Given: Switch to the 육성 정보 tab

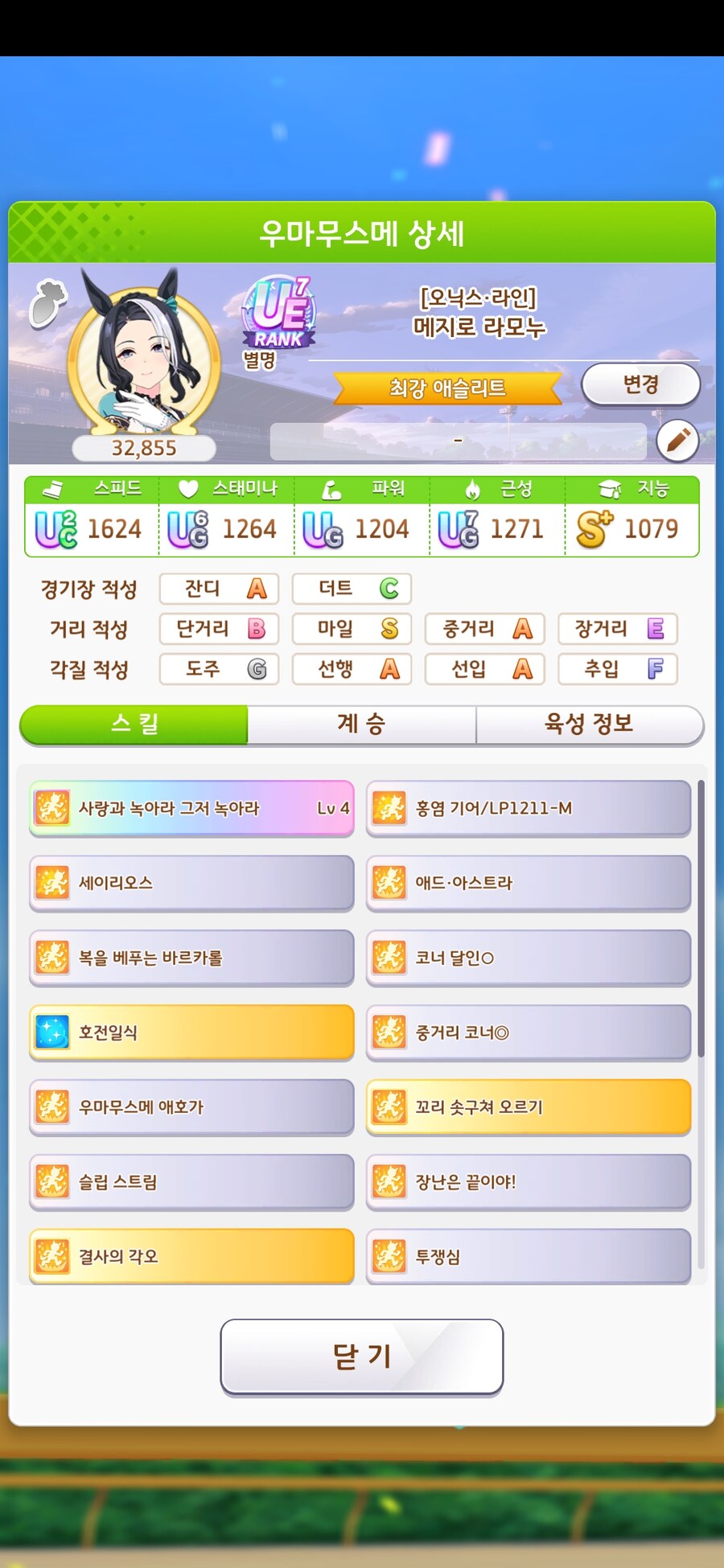Looking at the screenshot, I should tap(589, 724).
